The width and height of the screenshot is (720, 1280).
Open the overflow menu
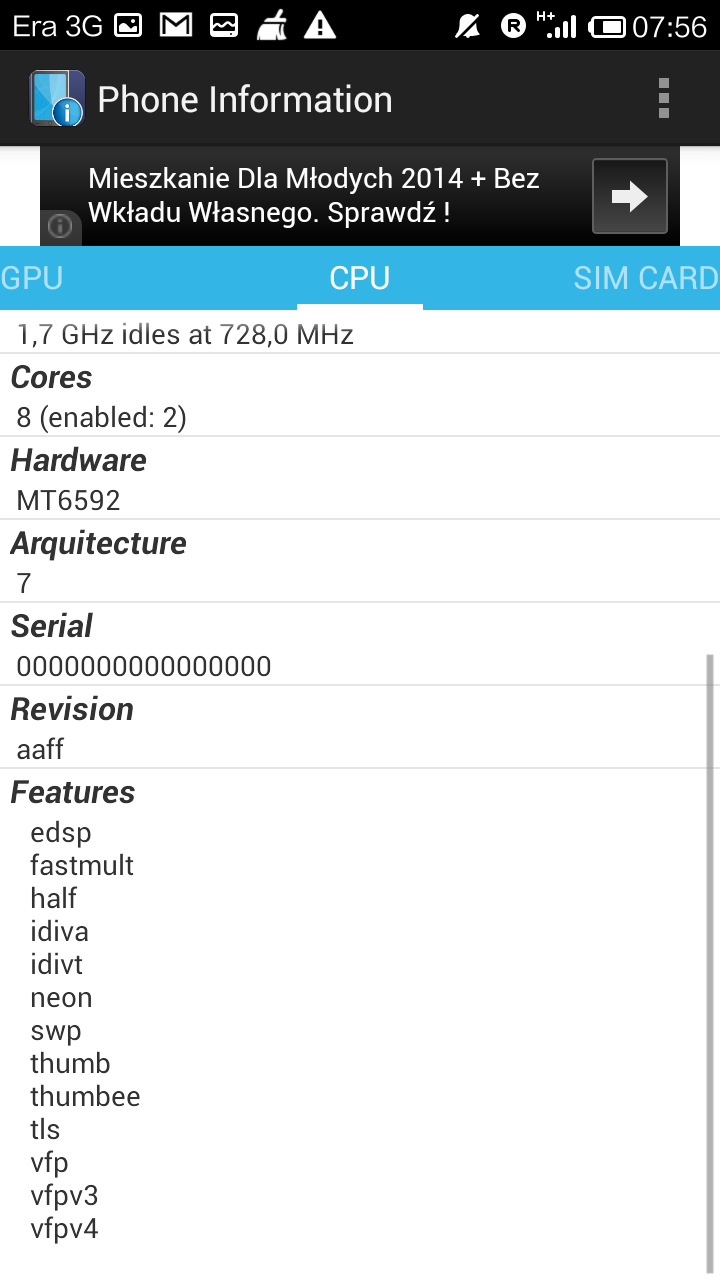tap(663, 99)
